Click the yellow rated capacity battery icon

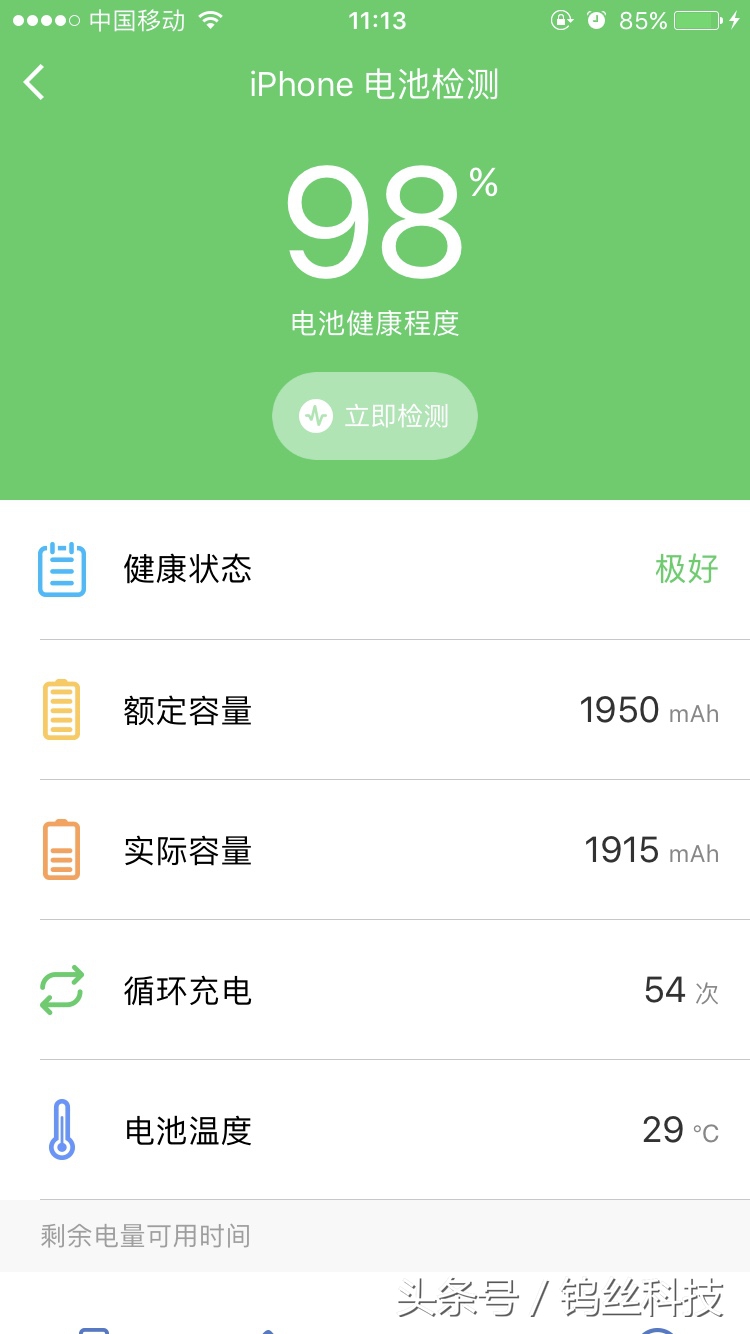click(61, 710)
